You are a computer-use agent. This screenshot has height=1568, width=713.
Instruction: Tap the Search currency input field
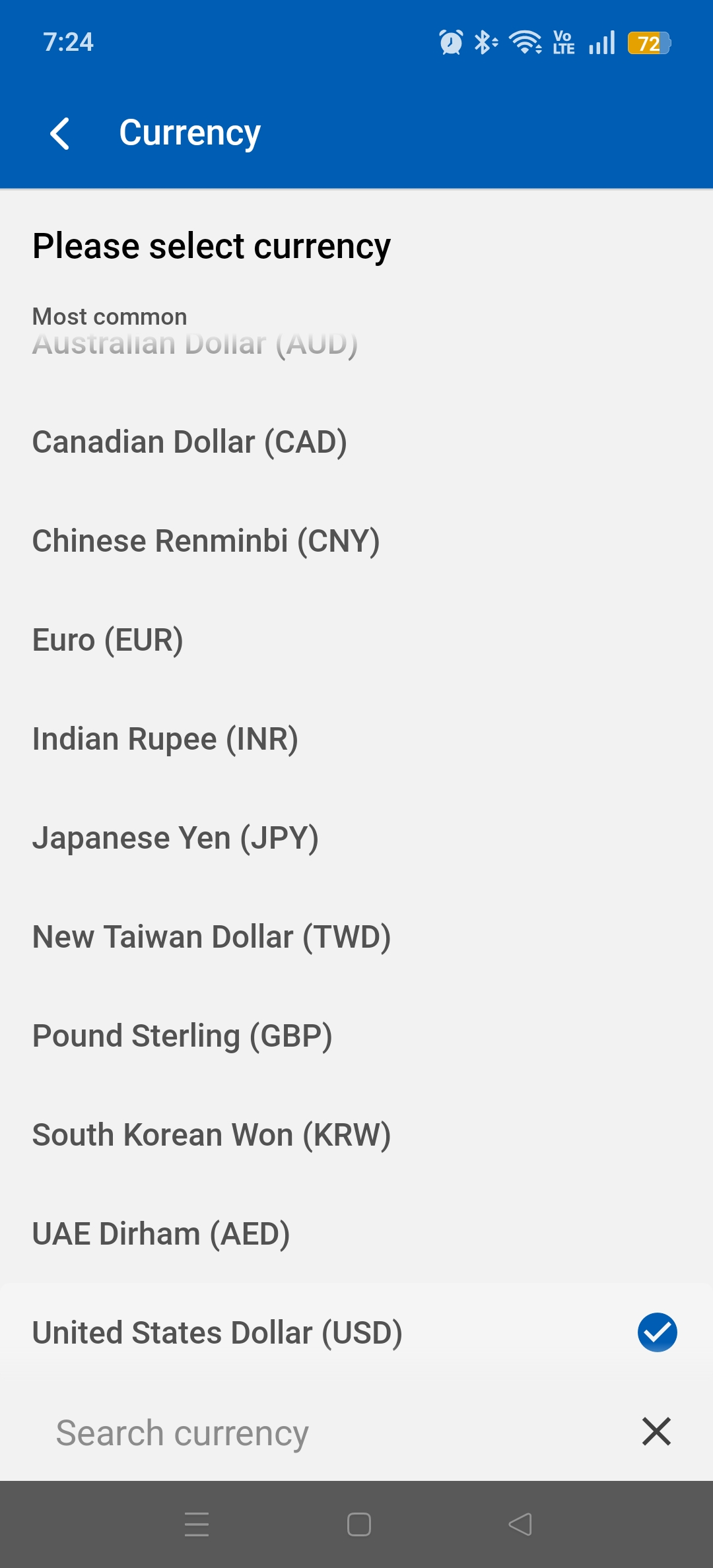264,1432
